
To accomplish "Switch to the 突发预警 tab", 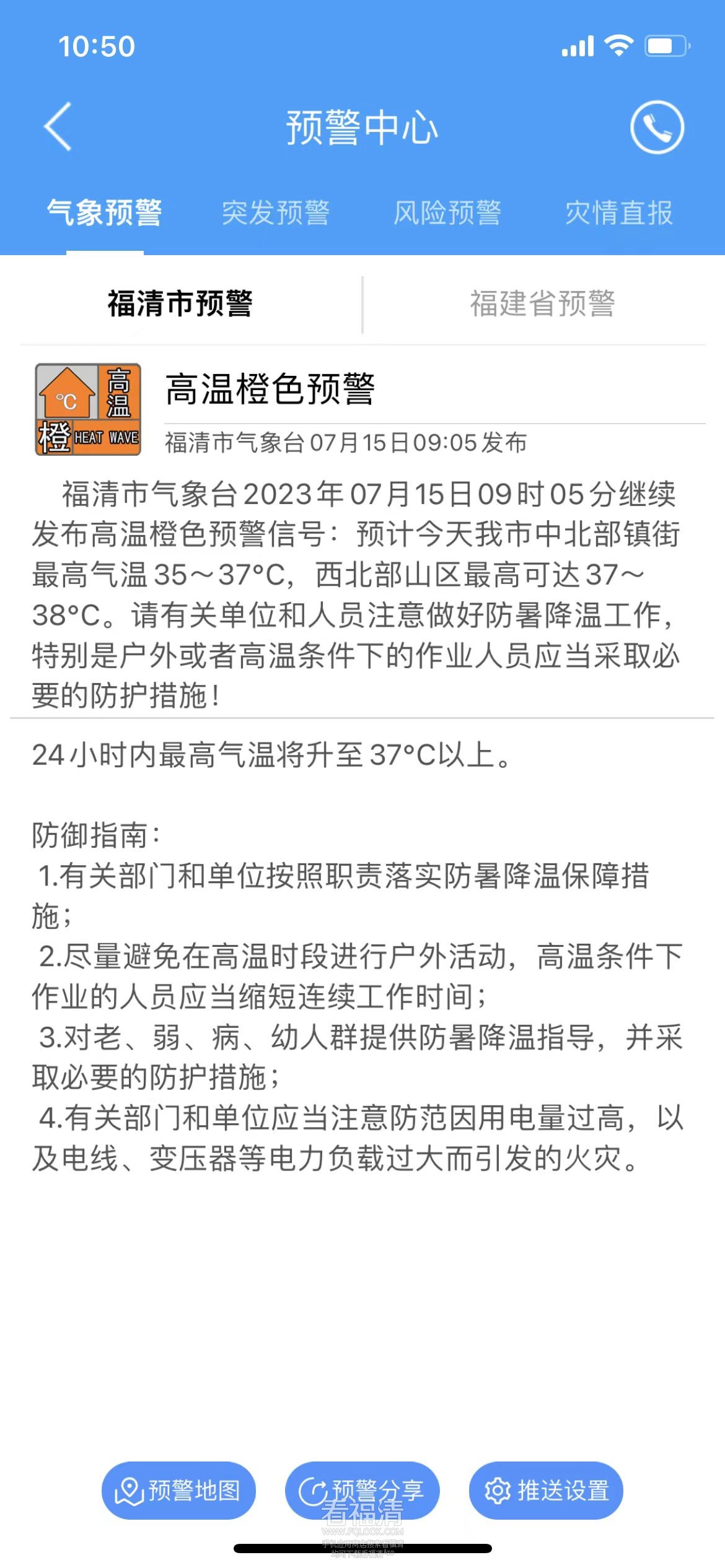I will click(x=276, y=214).
